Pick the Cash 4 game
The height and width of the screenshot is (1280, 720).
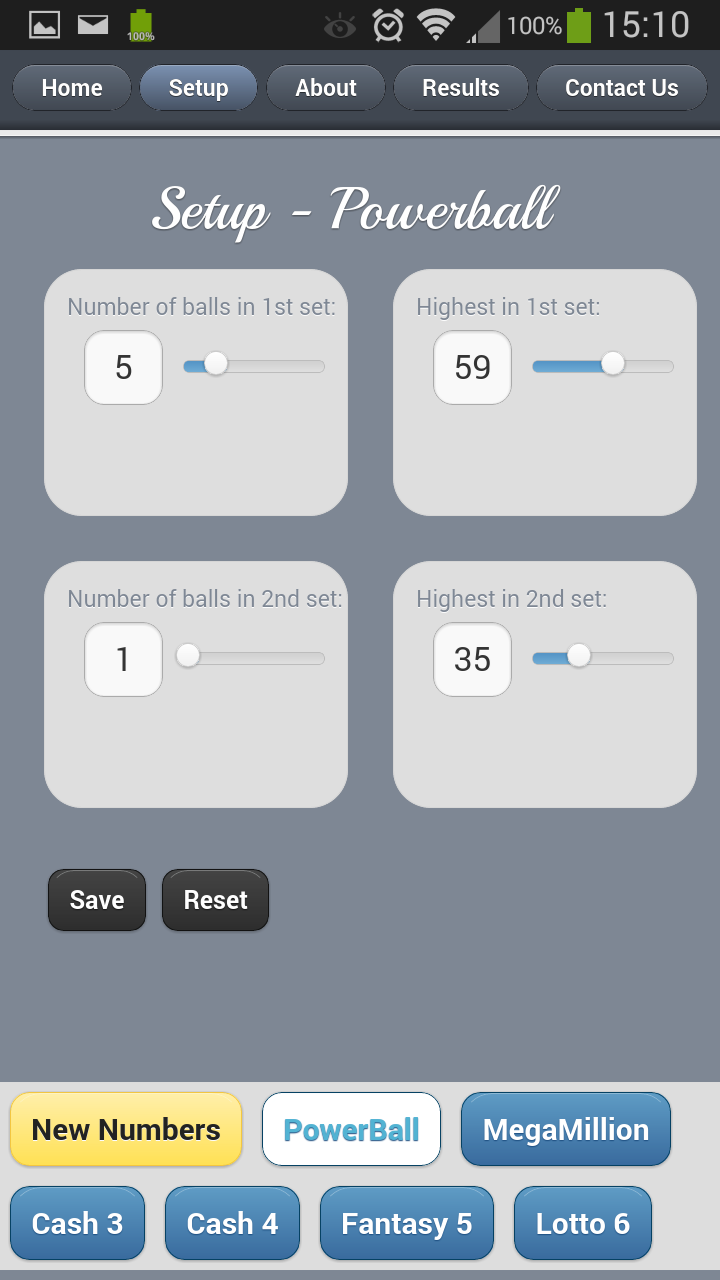tap(232, 1224)
